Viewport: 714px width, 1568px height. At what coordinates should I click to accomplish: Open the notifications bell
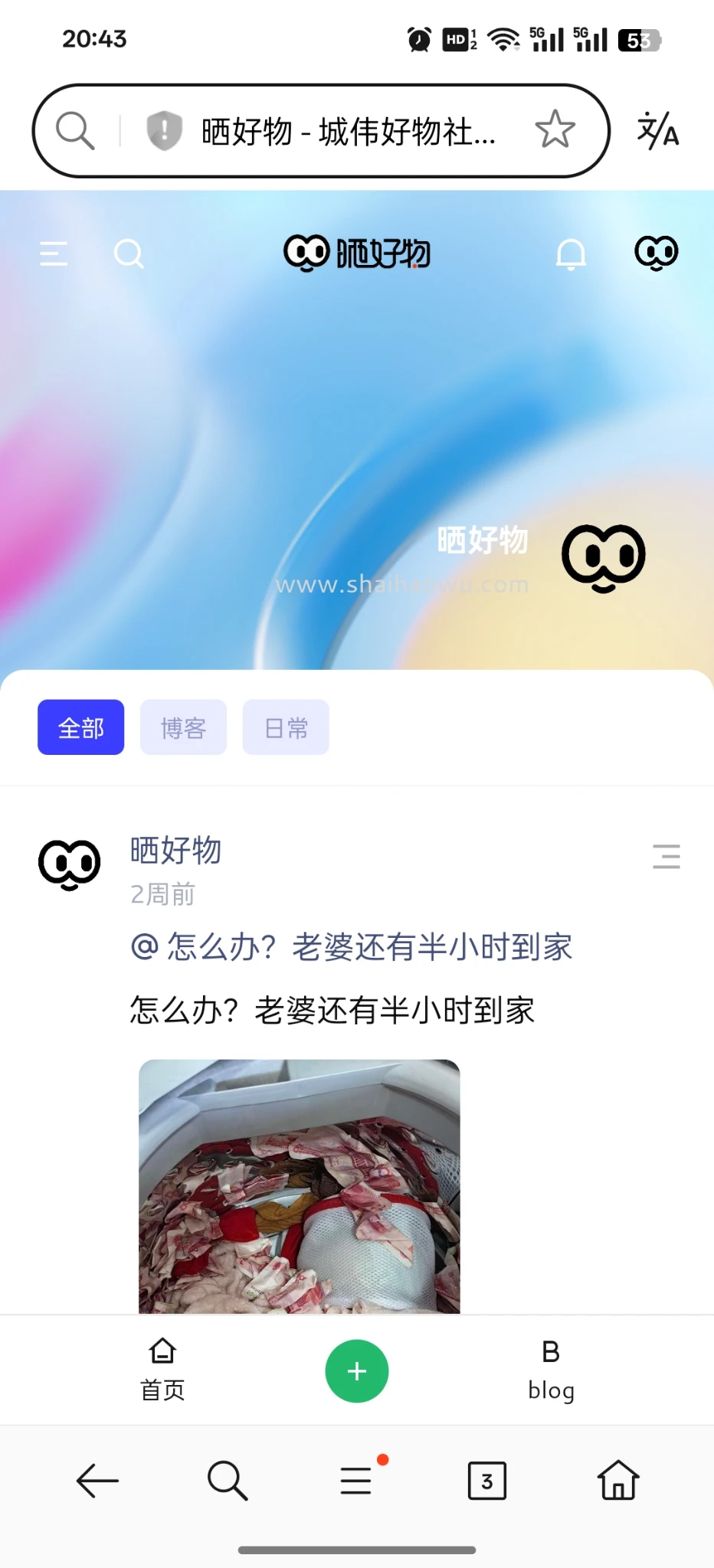[x=571, y=253]
